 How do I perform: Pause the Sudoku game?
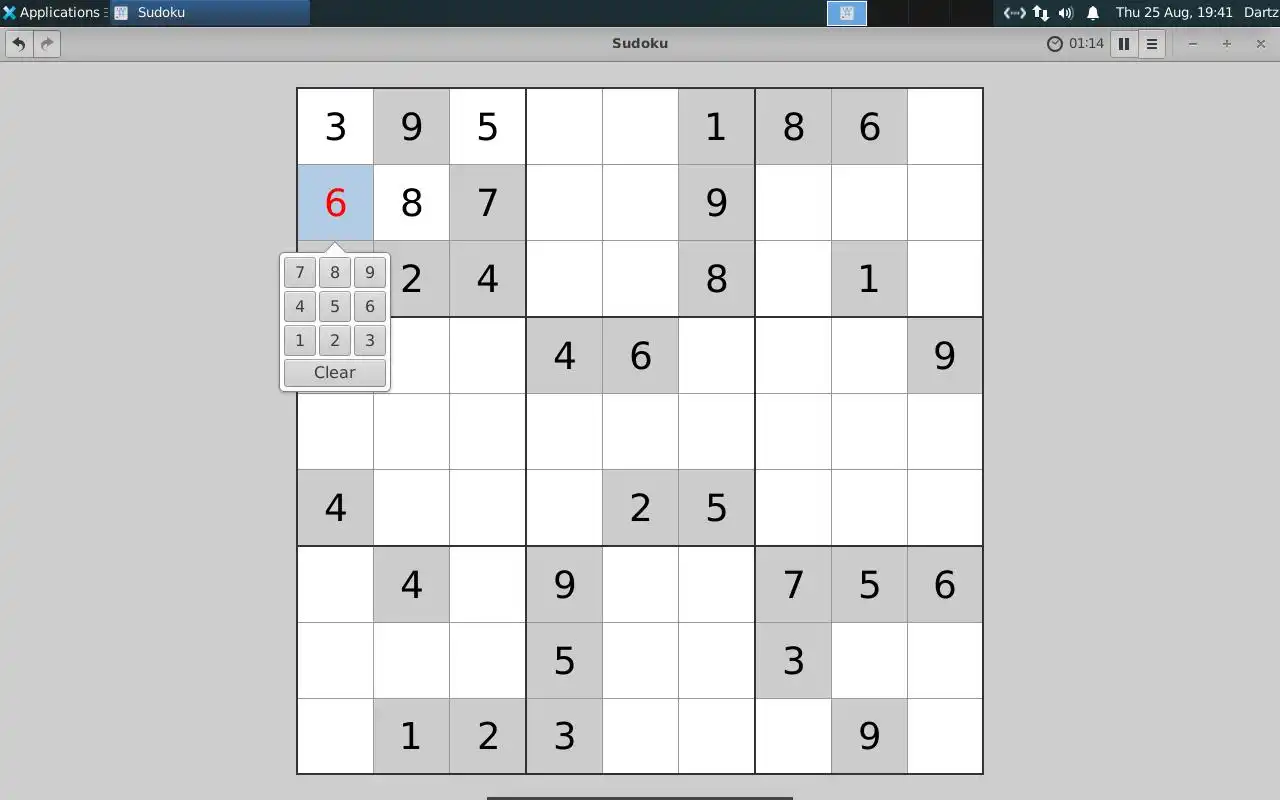tap(1124, 44)
